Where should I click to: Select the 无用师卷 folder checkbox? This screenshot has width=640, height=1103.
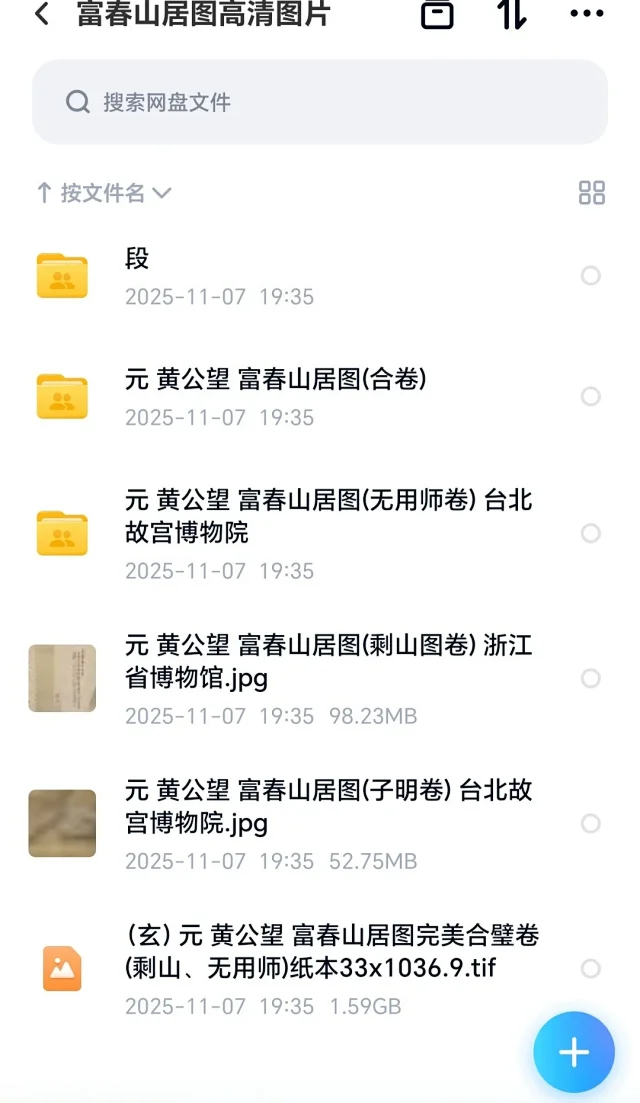click(x=591, y=534)
